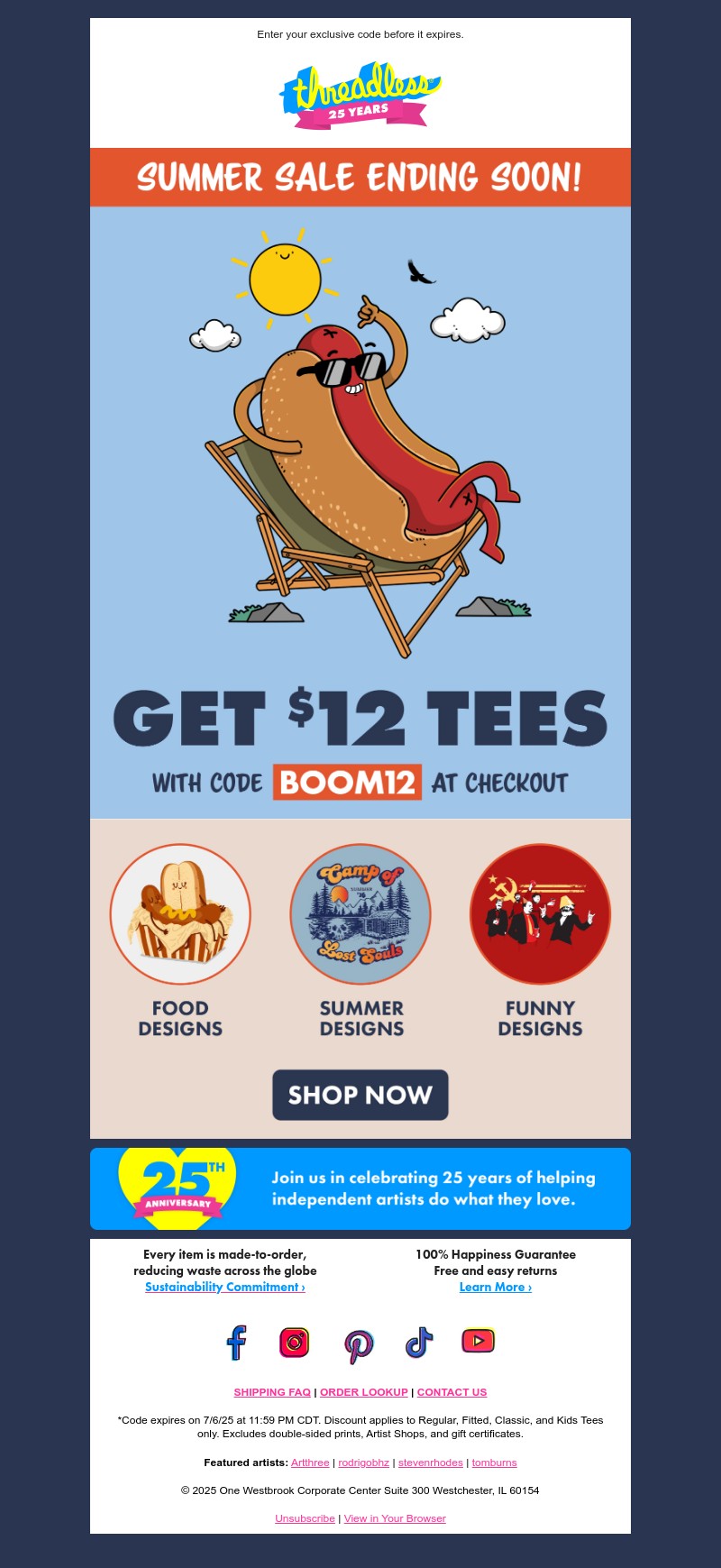This screenshot has width=721, height=1568.
Task: Visit the Threadless Facebook page
Action: coord(236,1342)
